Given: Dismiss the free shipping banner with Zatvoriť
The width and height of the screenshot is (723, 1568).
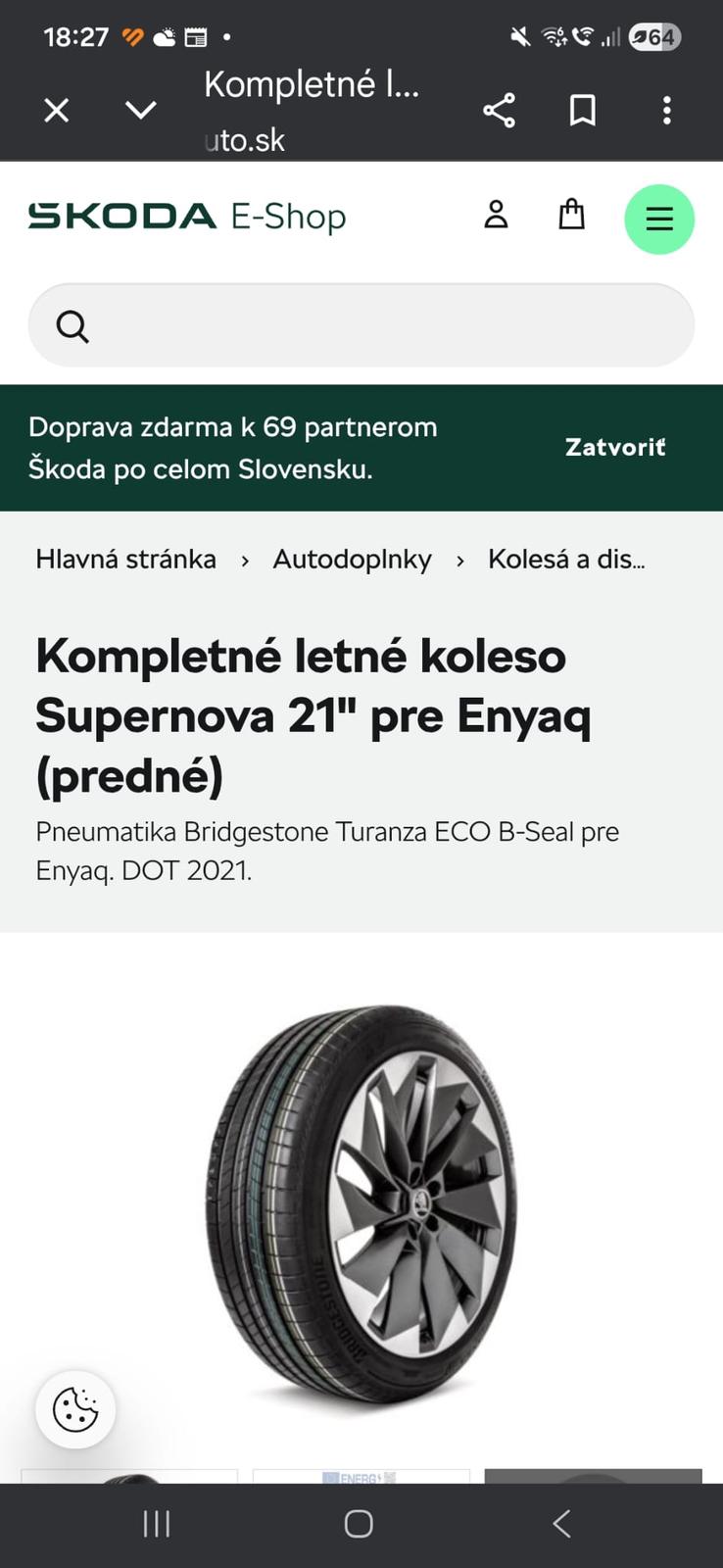Looking at the screenshot, I should coord(615,448).
